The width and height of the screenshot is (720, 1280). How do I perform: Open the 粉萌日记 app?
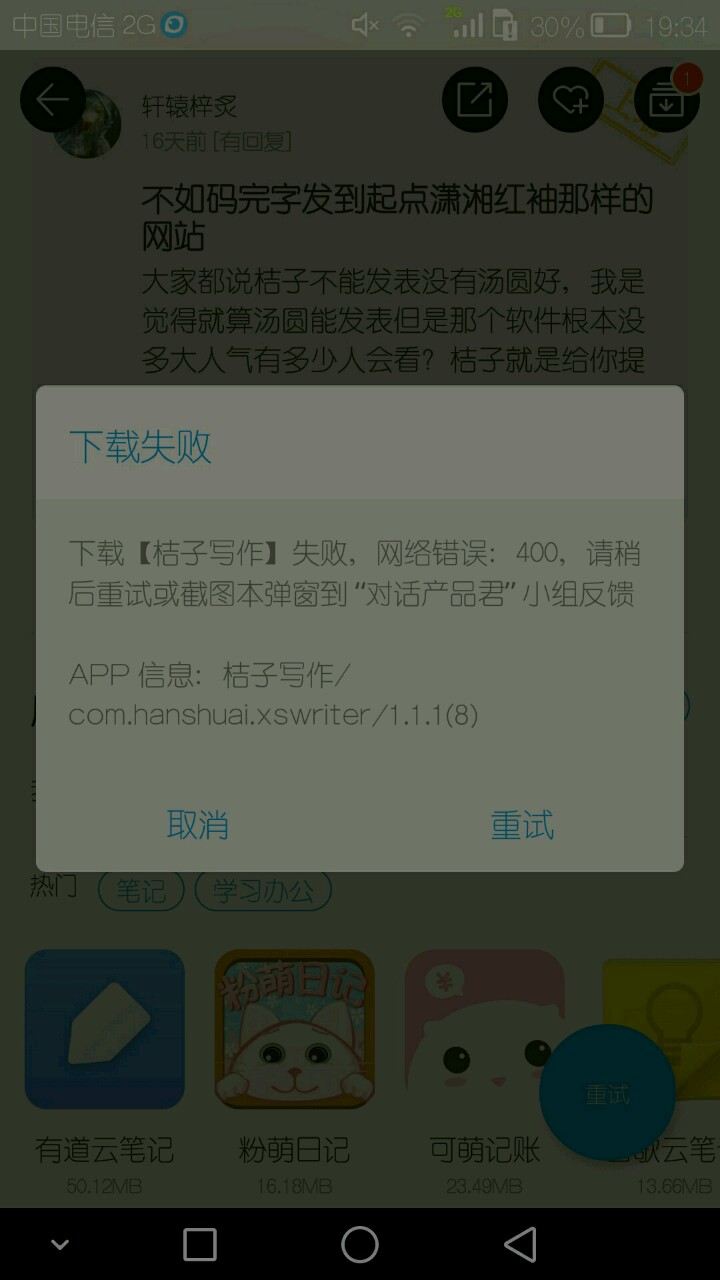coord(294,1029)
